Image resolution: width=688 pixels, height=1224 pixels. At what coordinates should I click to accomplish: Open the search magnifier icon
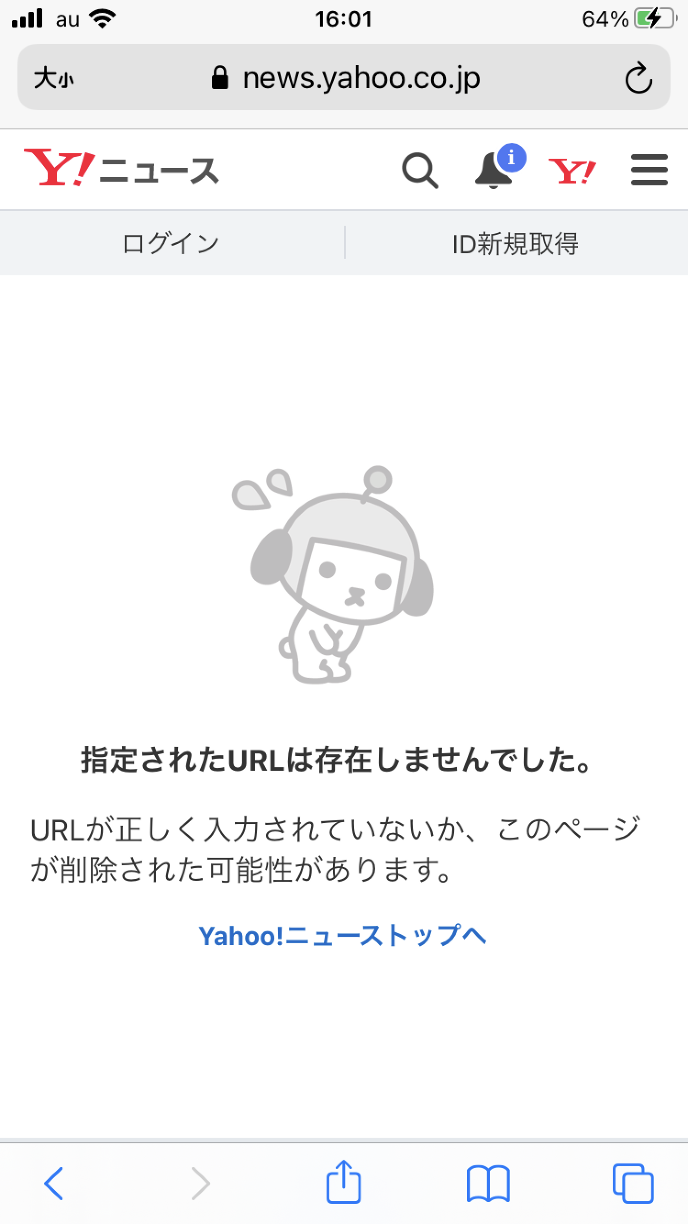tap(421, 172)
